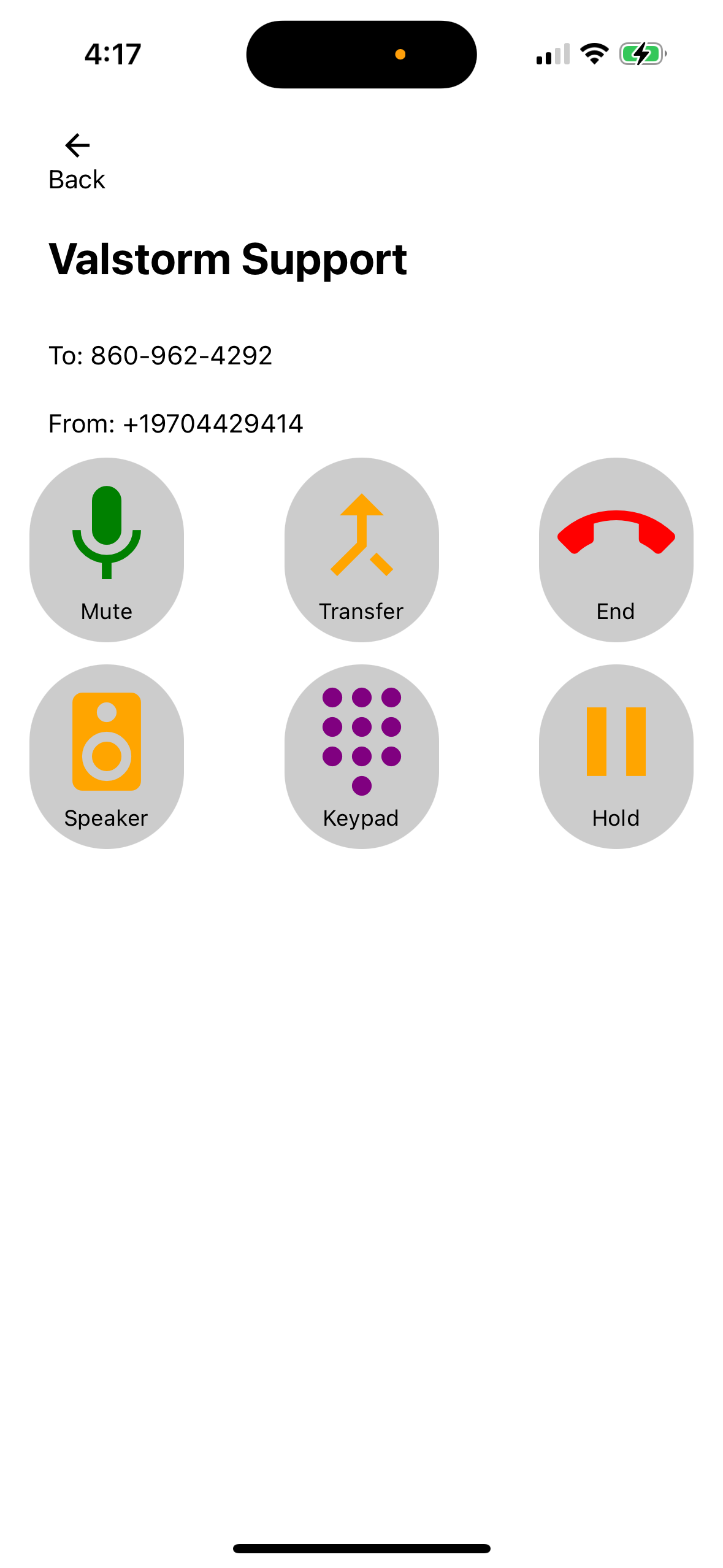Put the call on Hold

click(616, 756)
